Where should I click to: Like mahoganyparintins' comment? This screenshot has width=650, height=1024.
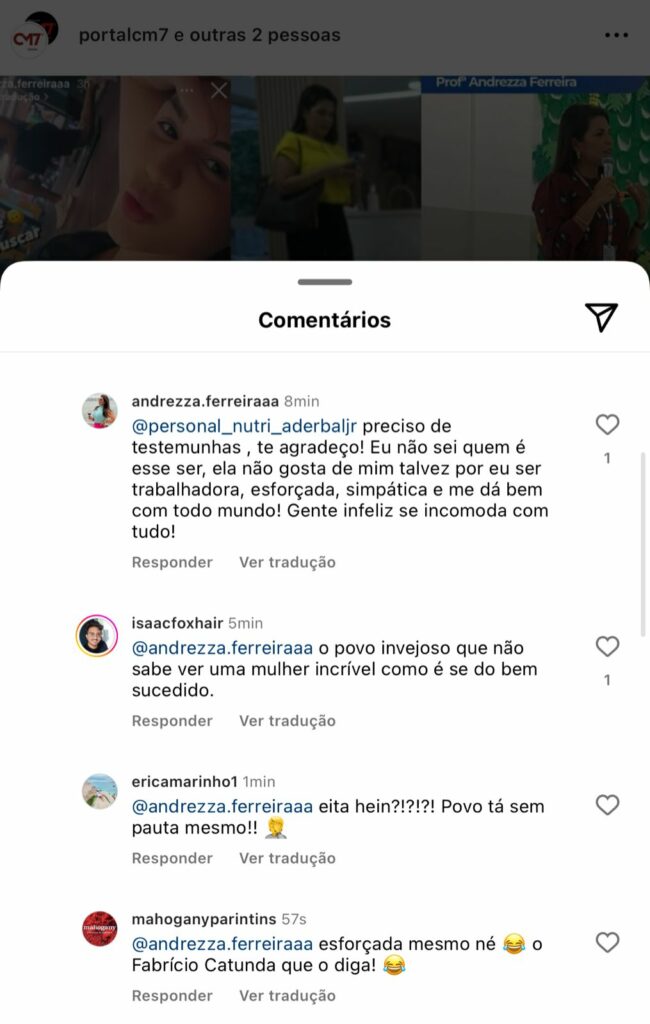pyautogui.click(x=607, y=942)
